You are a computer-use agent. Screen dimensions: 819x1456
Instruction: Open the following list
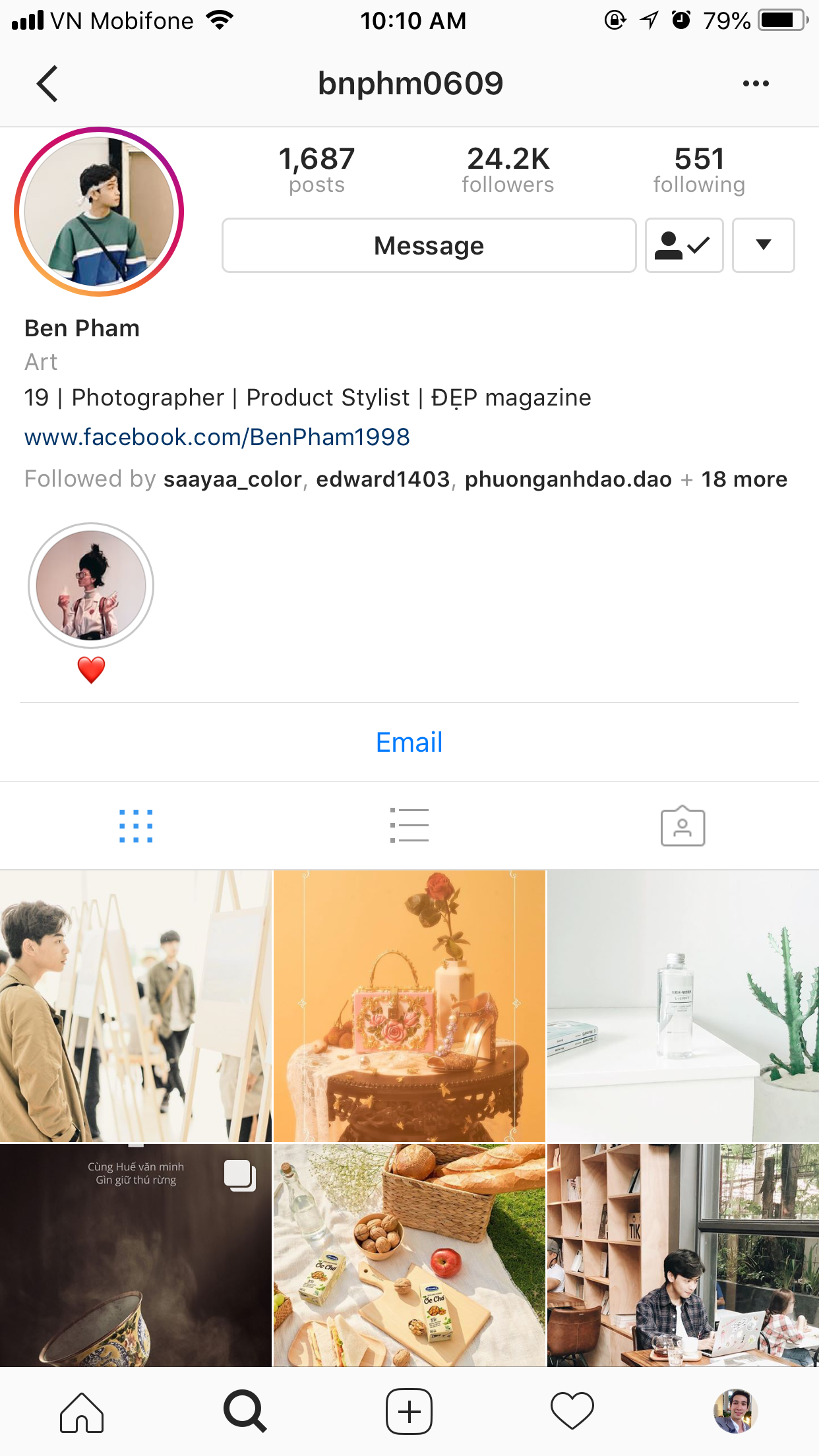699,169
